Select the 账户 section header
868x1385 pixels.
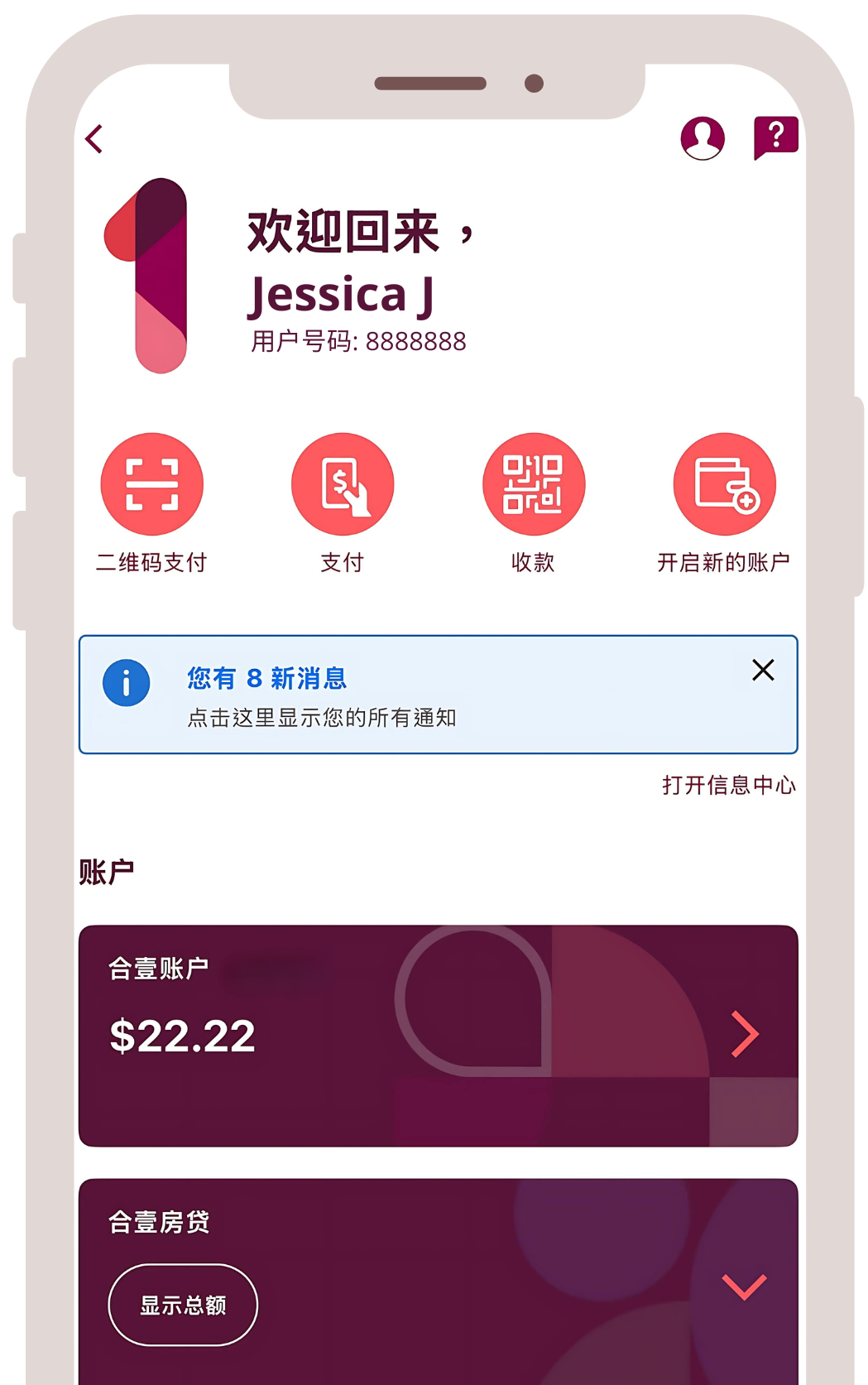[x=108, y=869]
